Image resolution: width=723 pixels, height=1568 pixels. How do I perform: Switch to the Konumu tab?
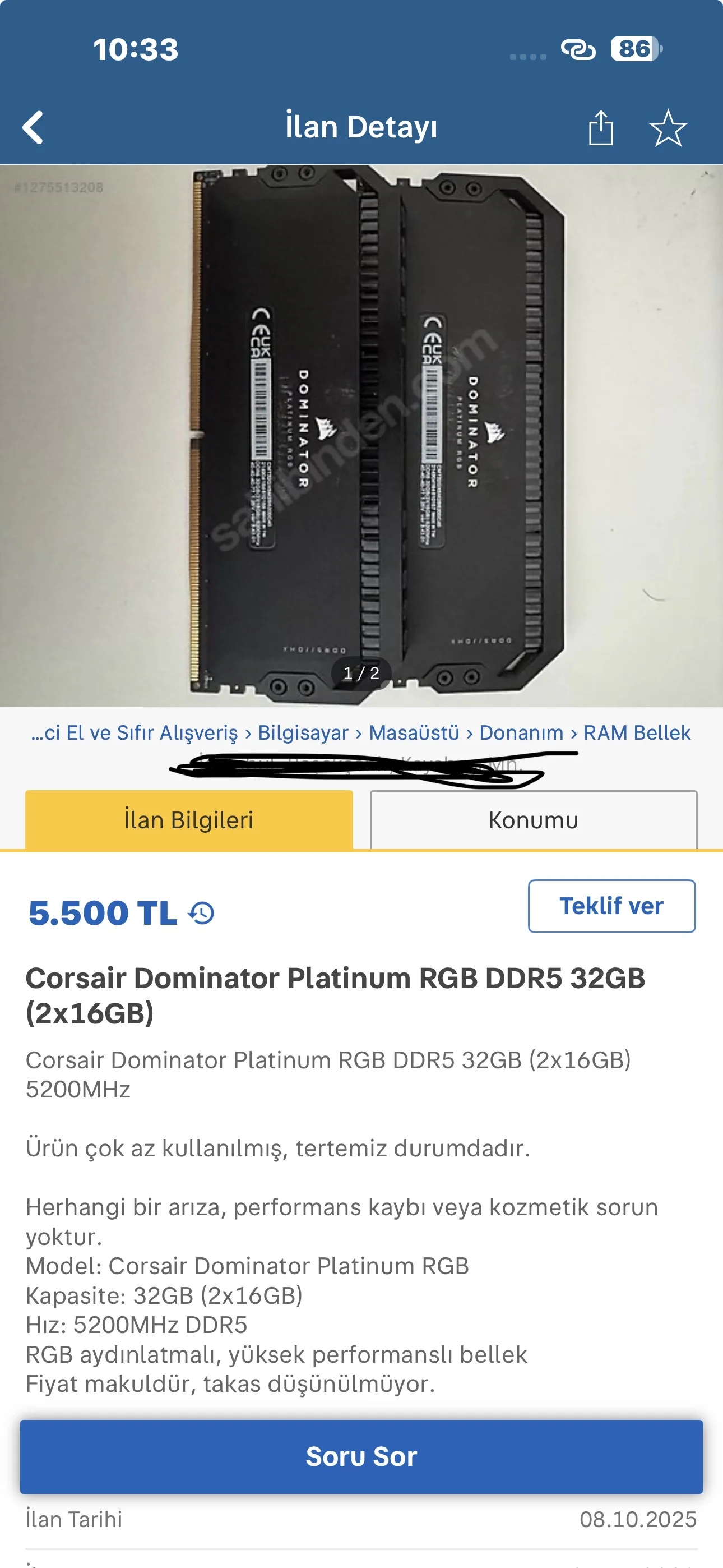click(533, 820)
